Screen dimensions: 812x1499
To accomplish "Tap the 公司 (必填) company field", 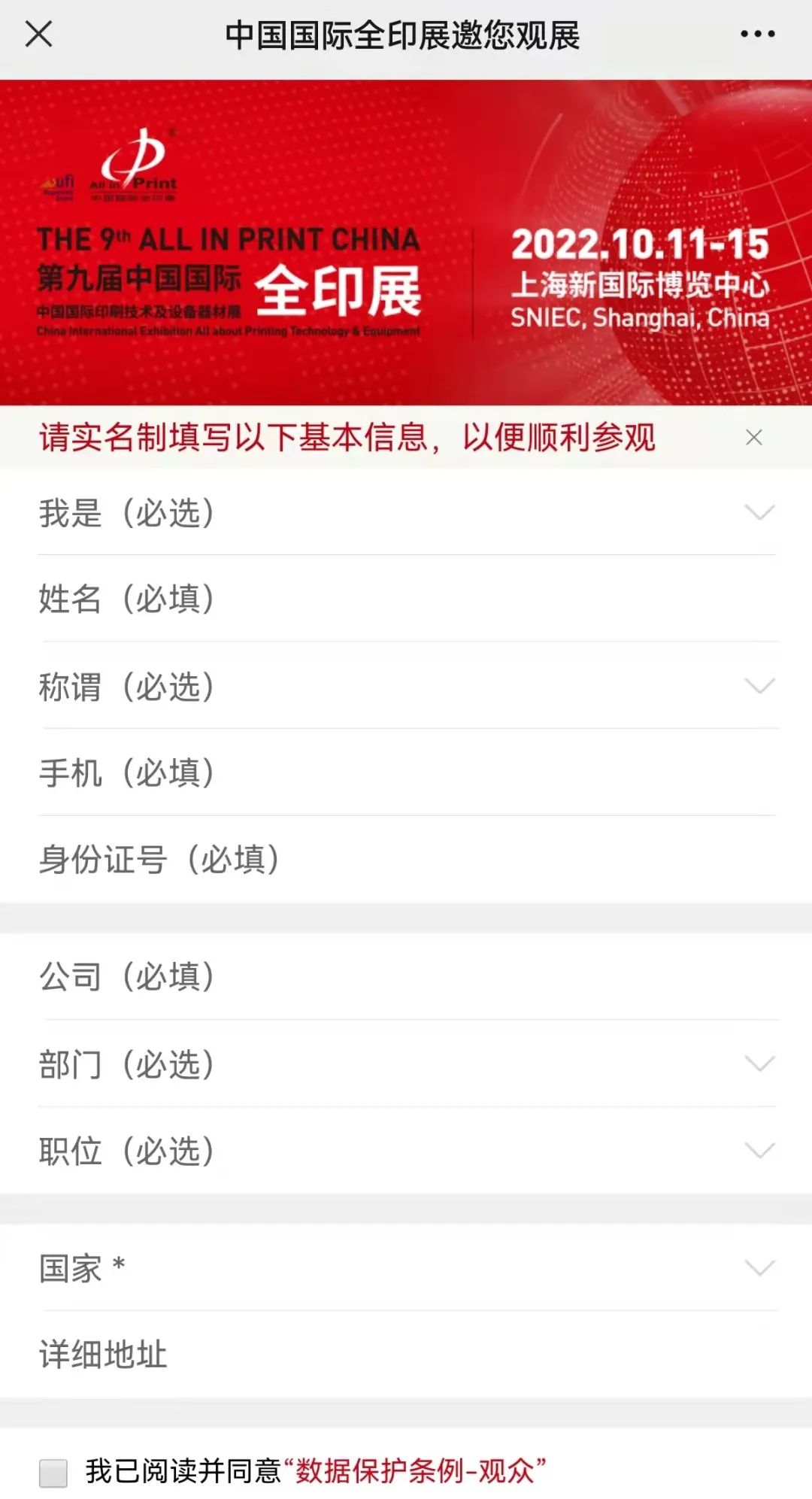I will tap(406, 977).
